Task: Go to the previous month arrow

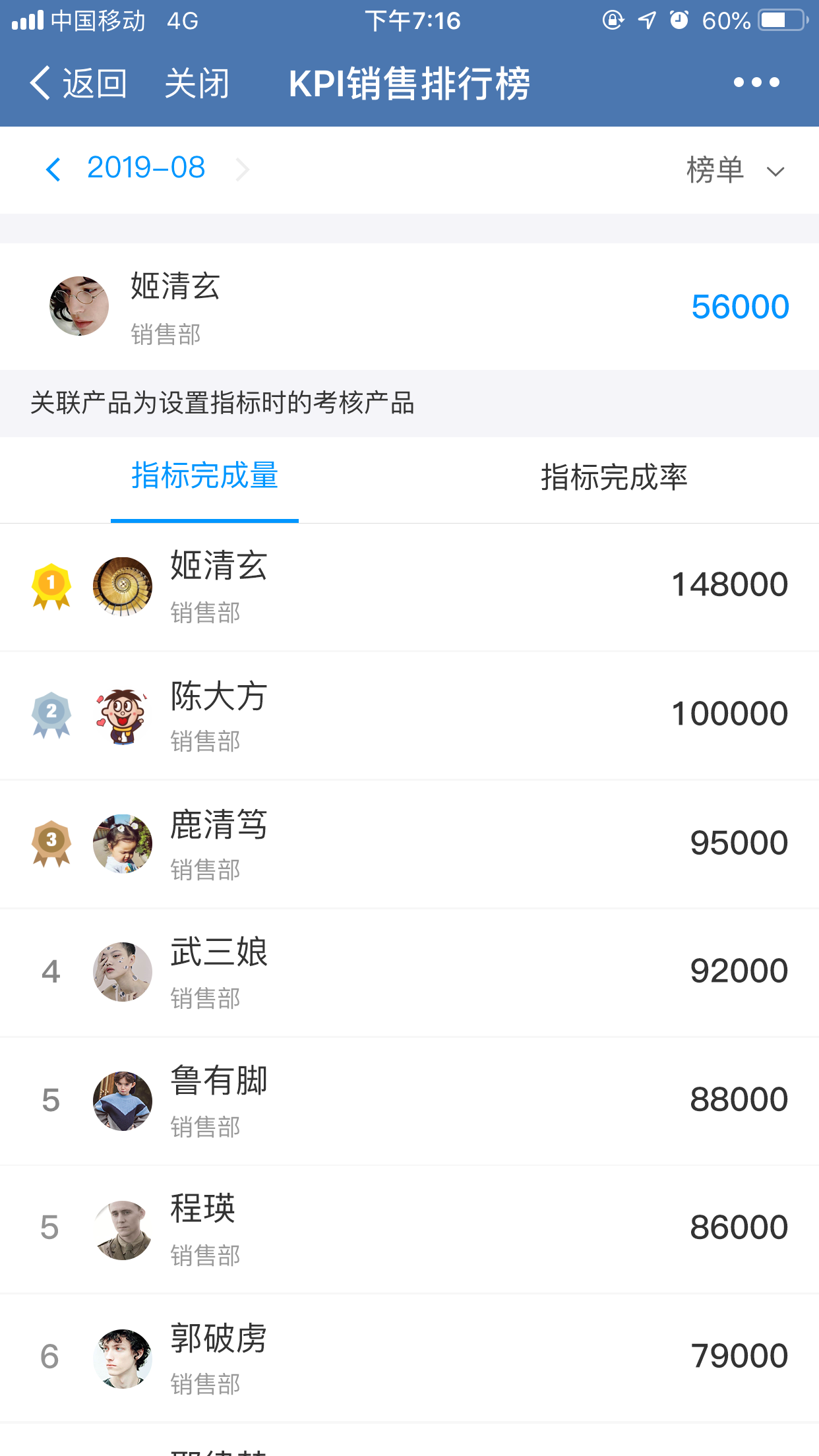Action: click(54, 169)
